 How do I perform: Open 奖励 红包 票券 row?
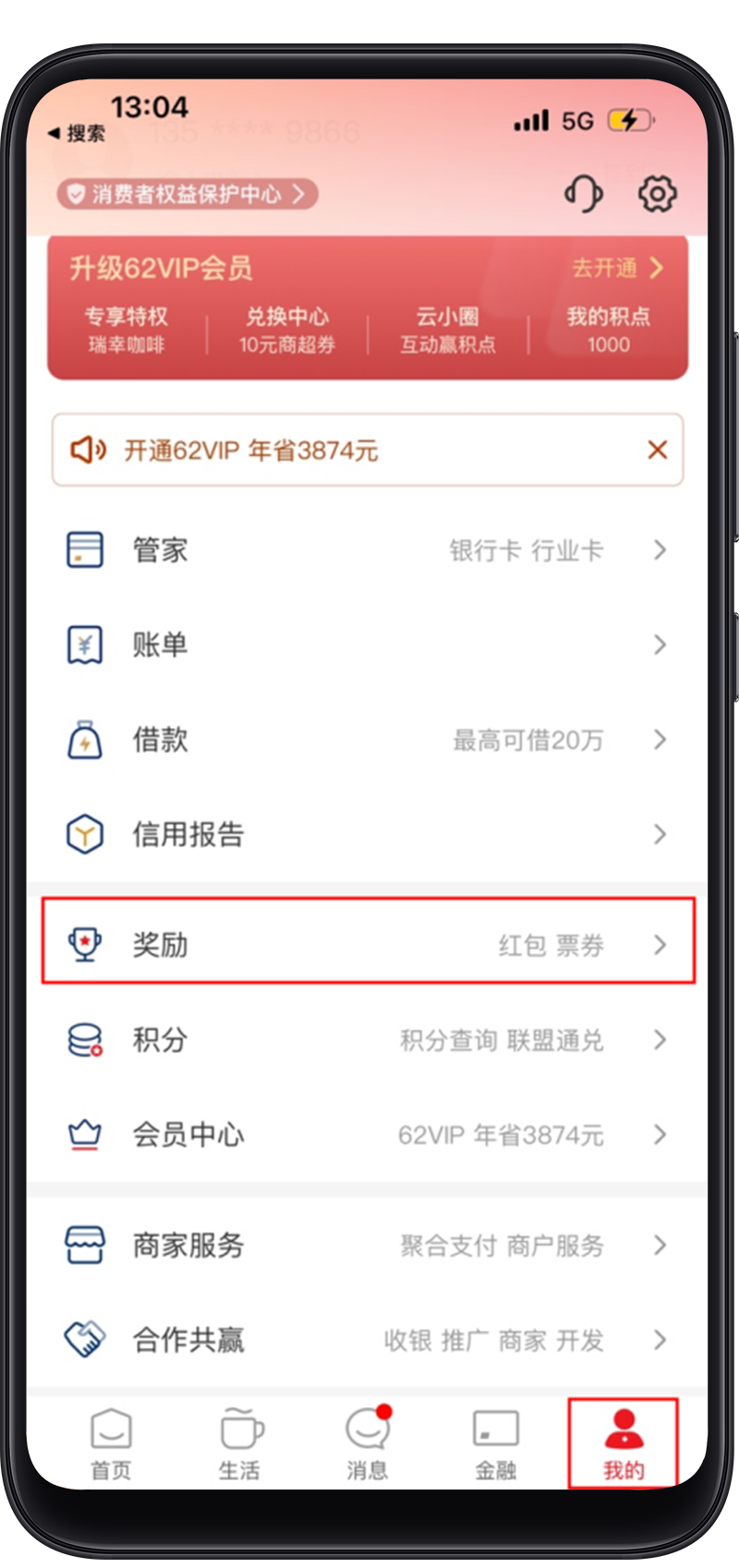[368, 945]
